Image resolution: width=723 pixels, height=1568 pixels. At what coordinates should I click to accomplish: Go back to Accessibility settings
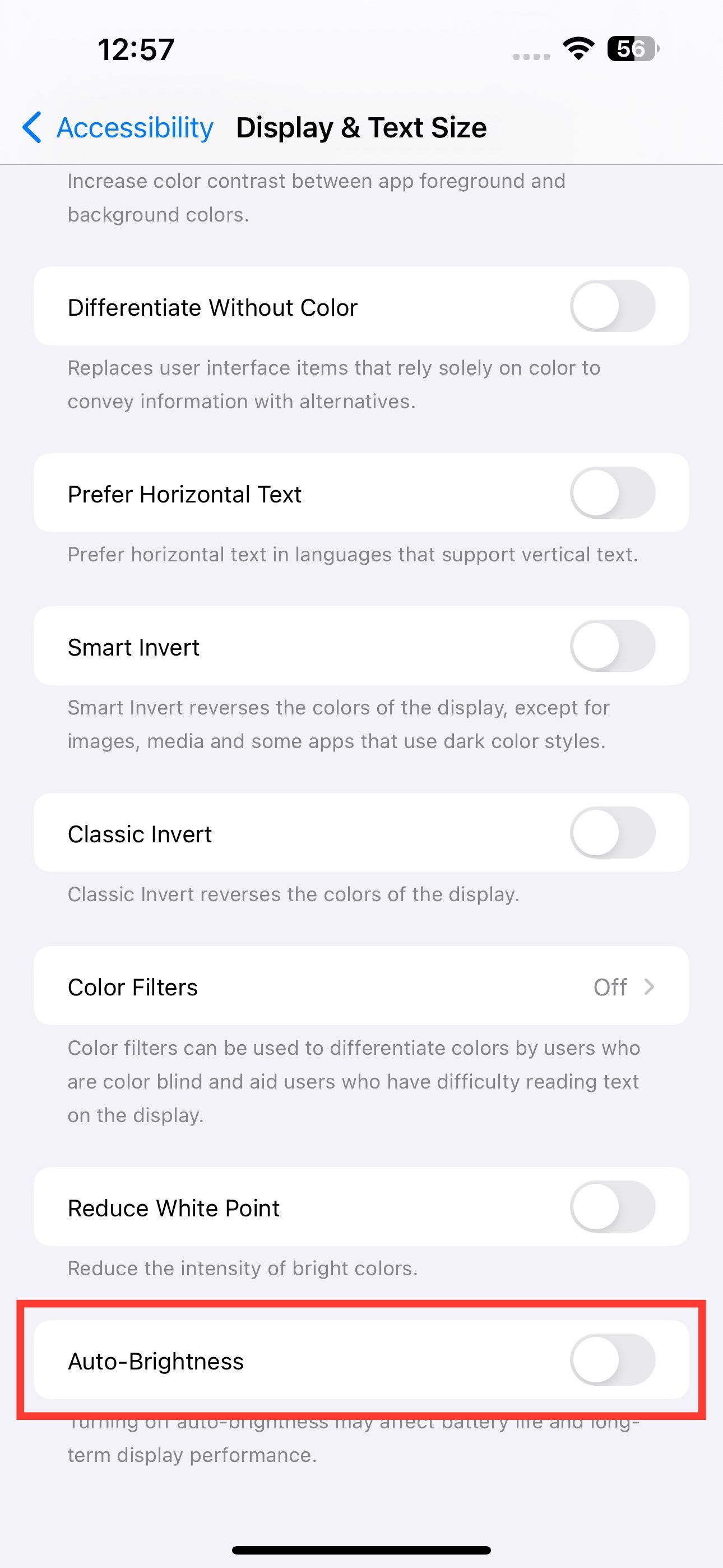(118, 128)
